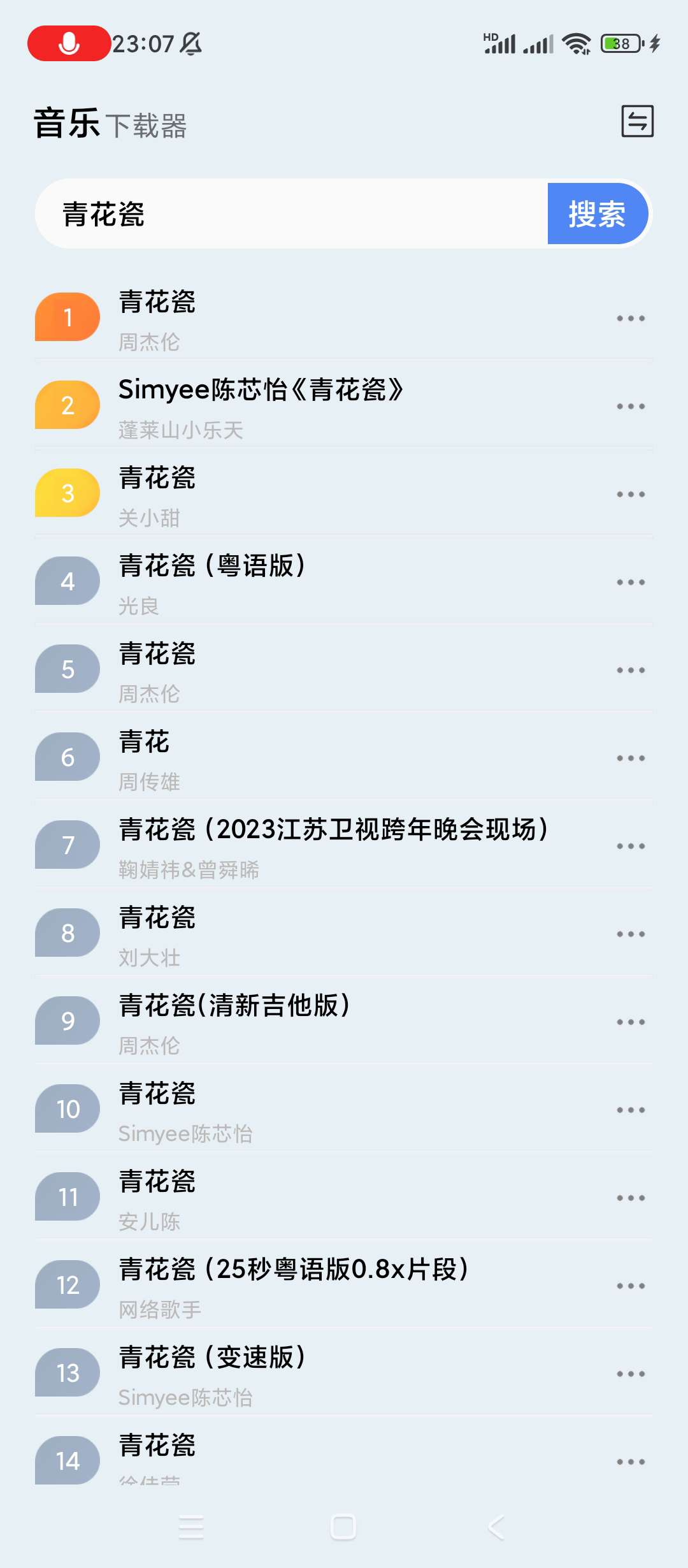The image size is (688, 1568).
Task: Tap the 搜索 search button
Action: pos(598,214)
